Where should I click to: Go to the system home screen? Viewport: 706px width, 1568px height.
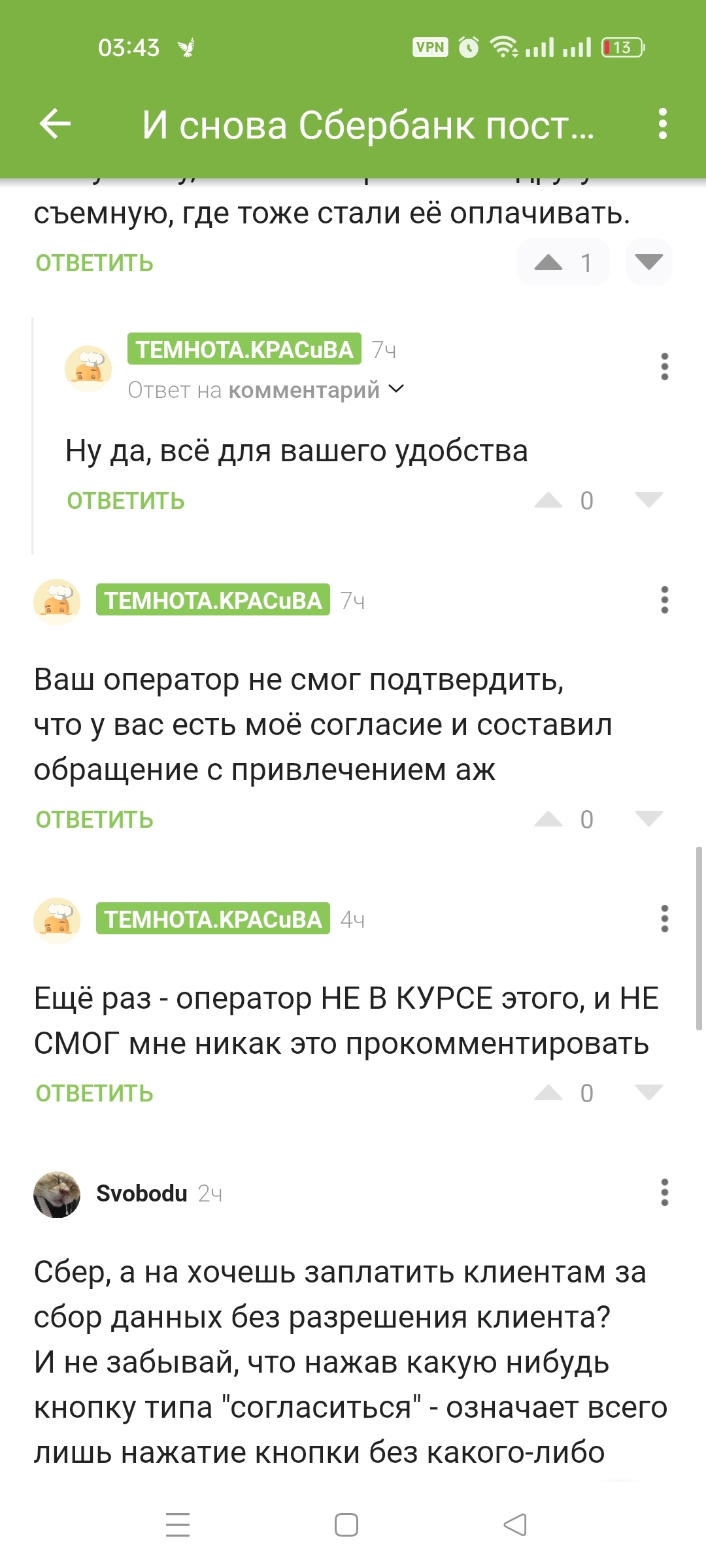[x=346, y=1525]
